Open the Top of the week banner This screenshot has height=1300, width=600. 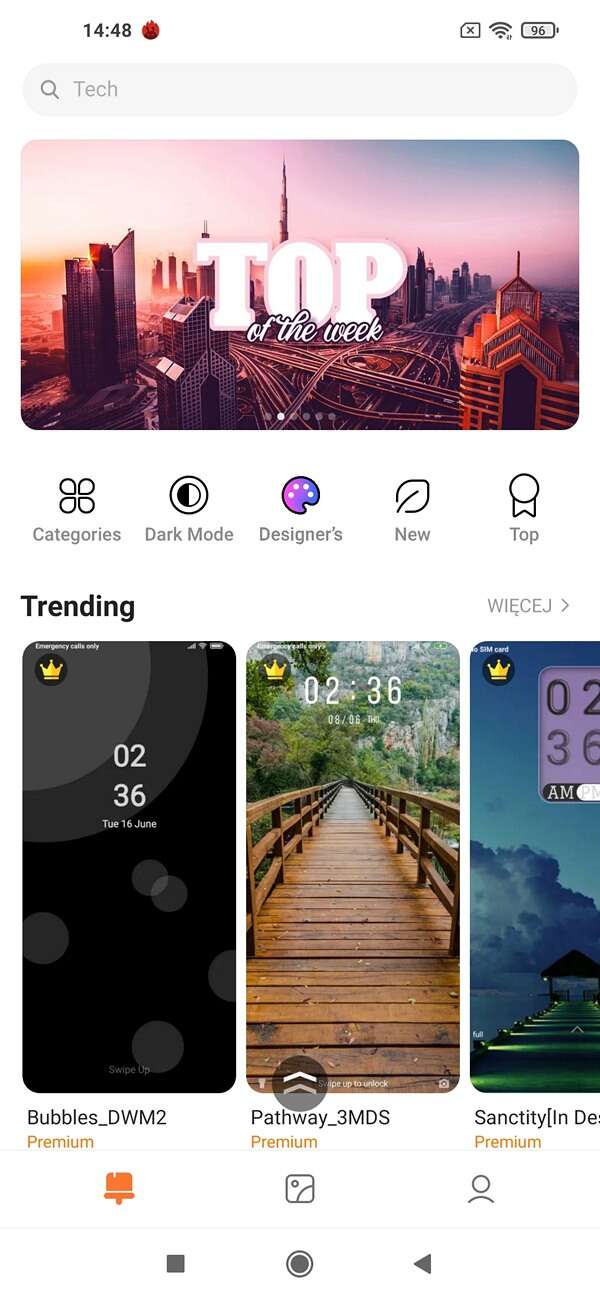click(300, 285)
